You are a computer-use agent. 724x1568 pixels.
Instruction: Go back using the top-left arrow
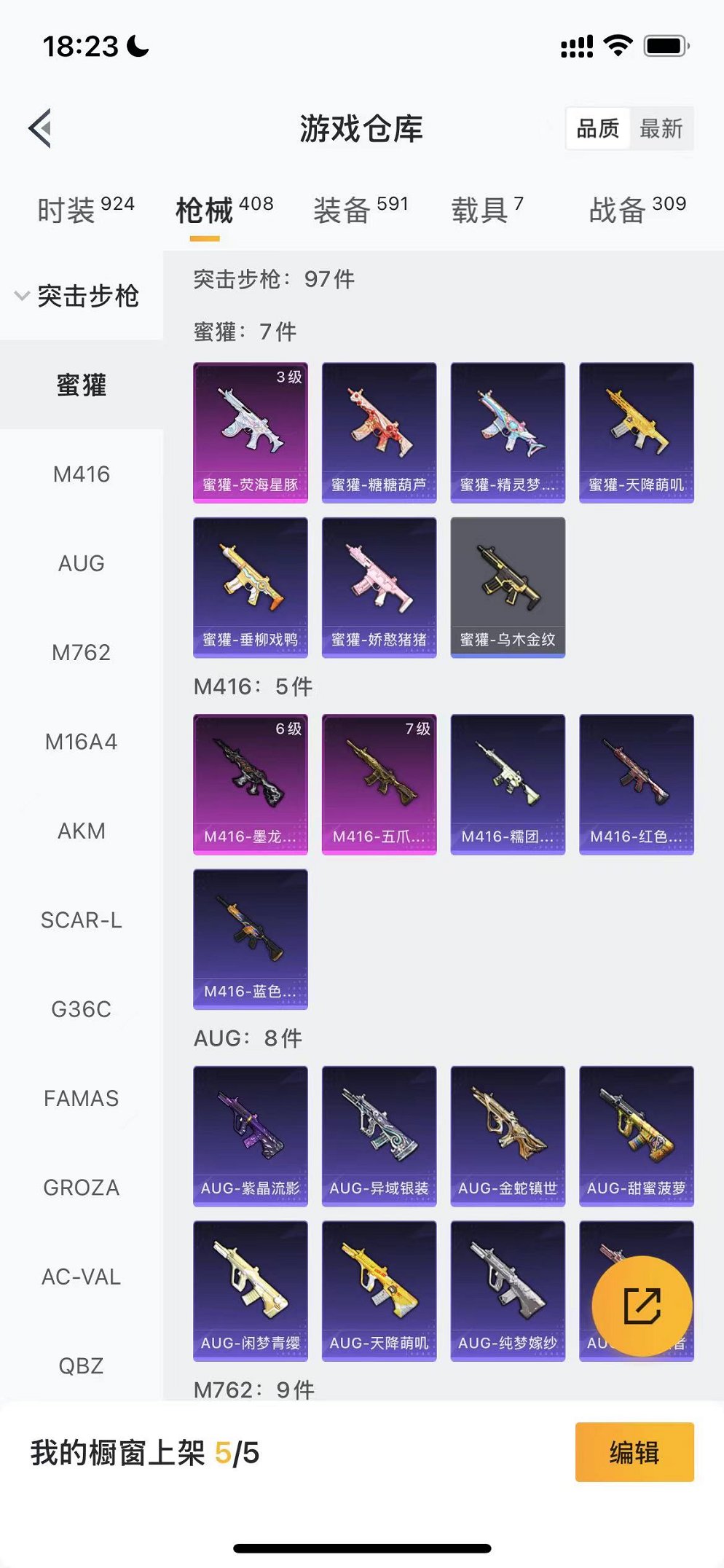[x=41, y=128]
